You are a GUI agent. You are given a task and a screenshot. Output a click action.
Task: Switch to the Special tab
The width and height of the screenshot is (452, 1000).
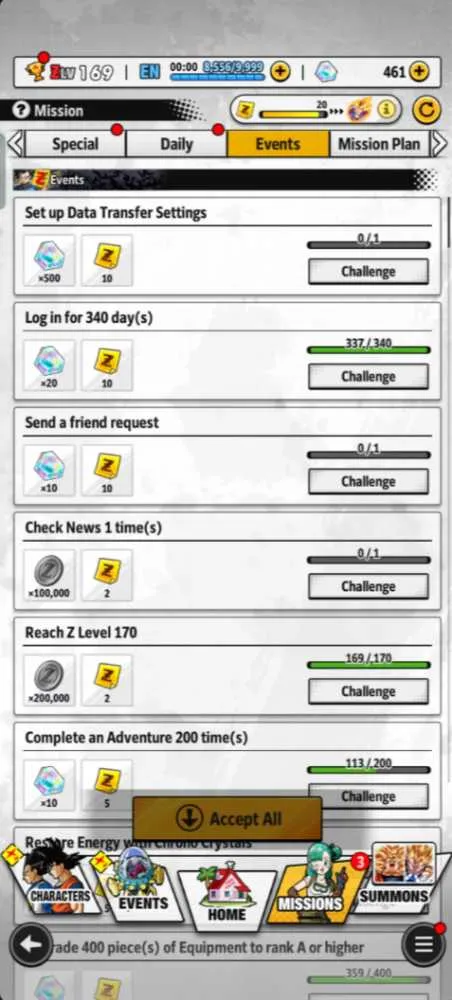pos(75,143)
